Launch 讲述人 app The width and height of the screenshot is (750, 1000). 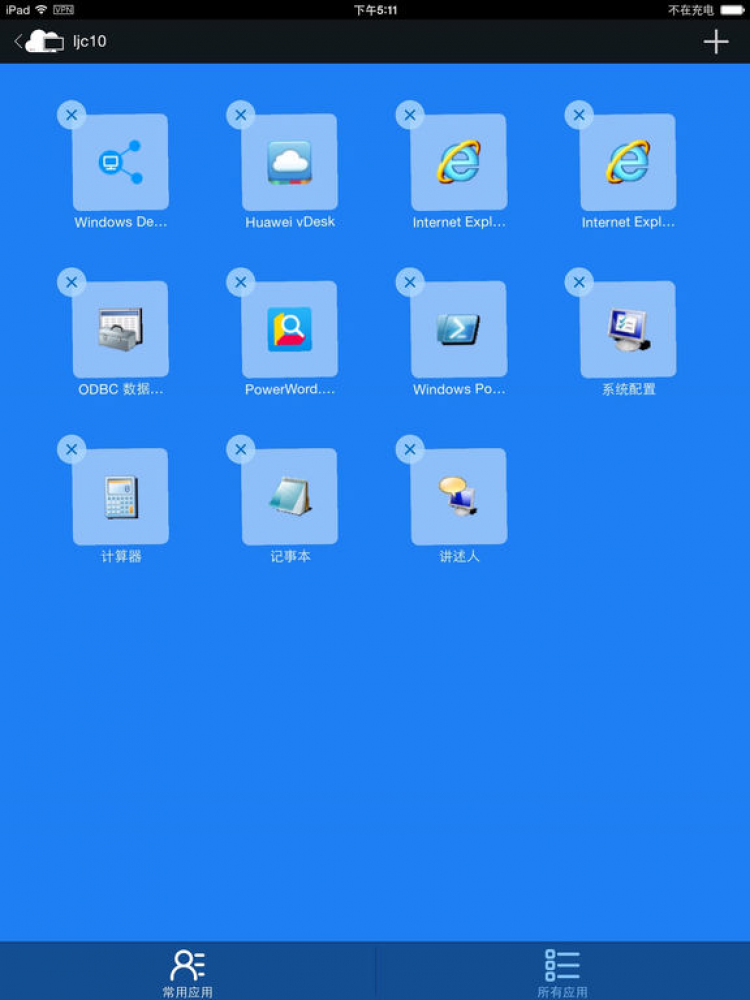tap(459, 496)
